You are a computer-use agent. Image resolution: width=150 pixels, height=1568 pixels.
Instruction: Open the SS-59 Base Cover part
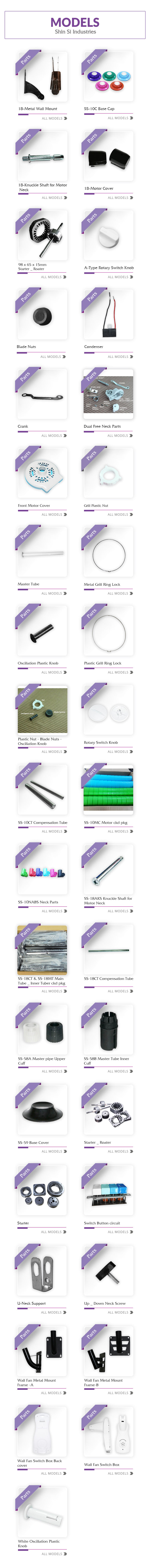click(x=33, y=1142)
